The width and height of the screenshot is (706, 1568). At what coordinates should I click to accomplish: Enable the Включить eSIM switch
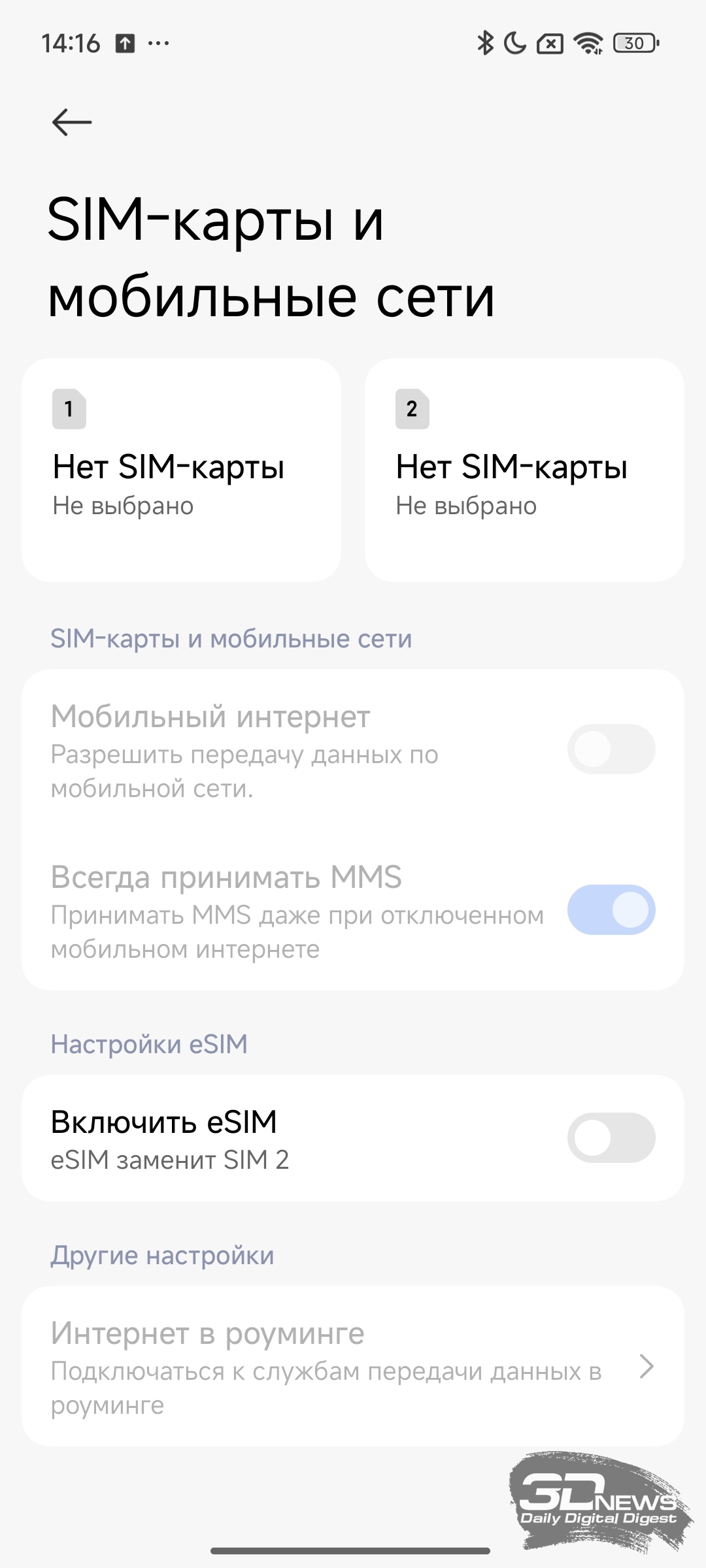point(611,1137)
